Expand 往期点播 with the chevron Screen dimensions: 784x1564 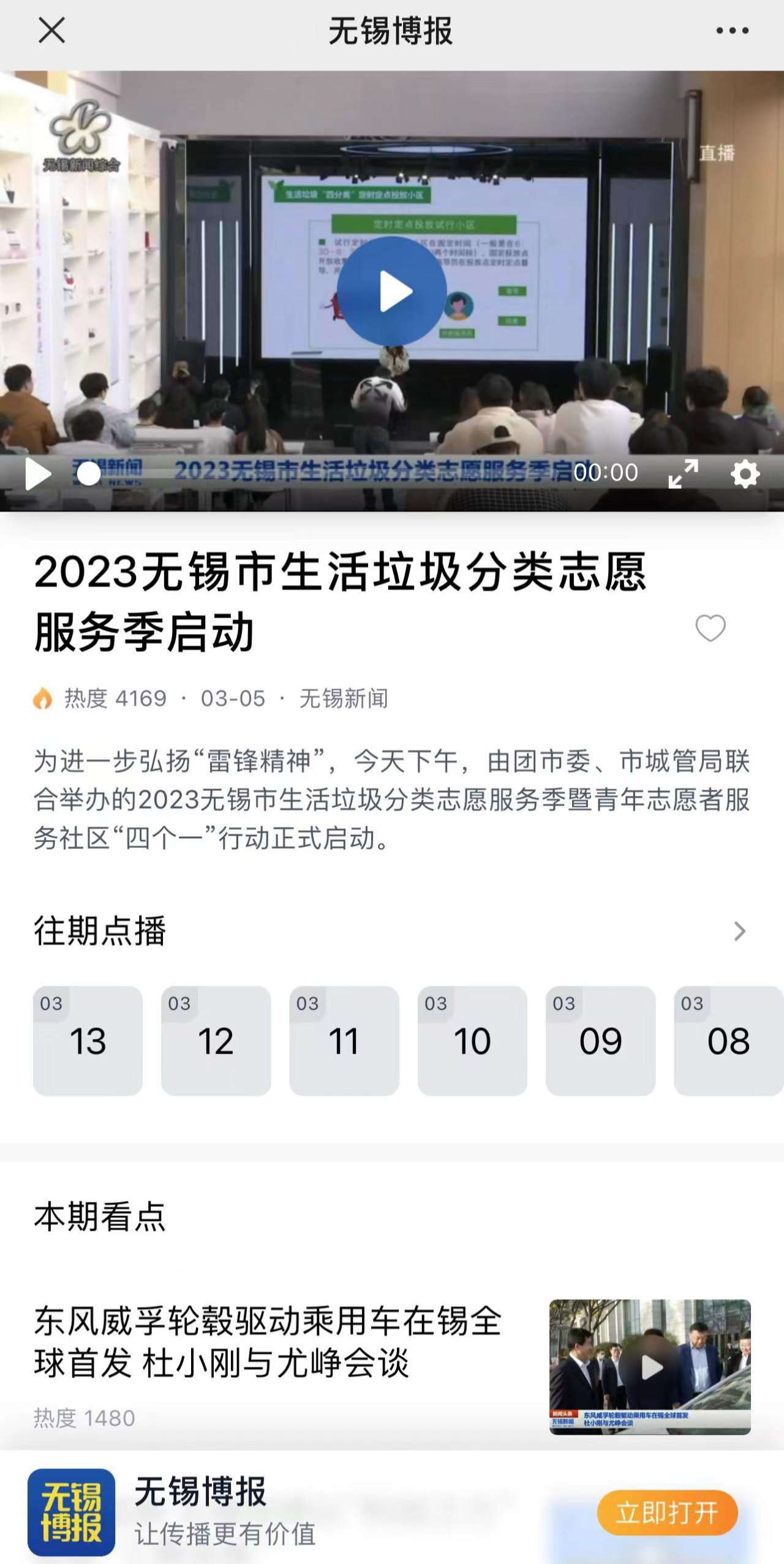tap(739, 931)
